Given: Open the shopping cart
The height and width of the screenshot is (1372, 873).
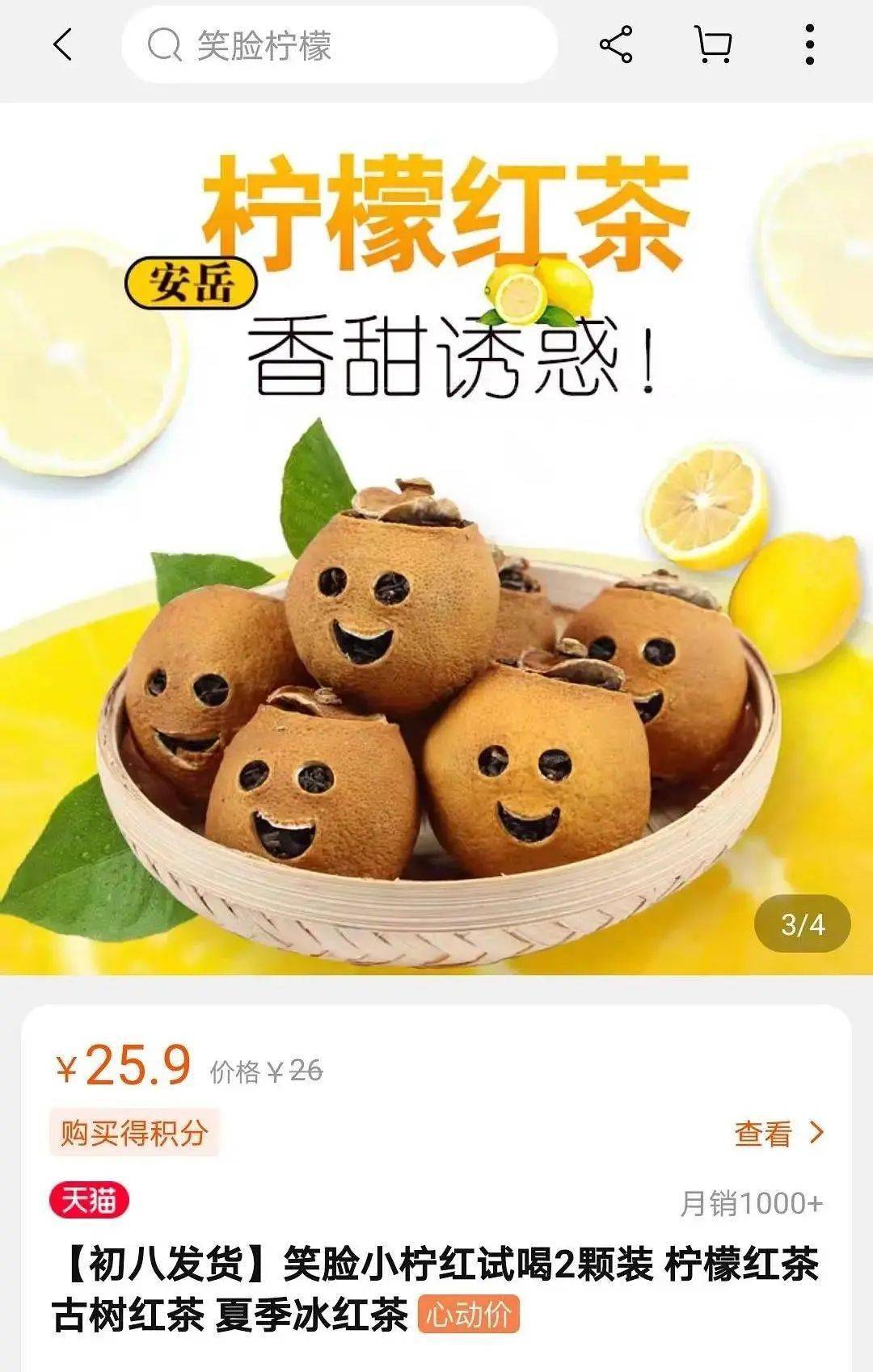Looking at the screenshot, I should [713, 44].
